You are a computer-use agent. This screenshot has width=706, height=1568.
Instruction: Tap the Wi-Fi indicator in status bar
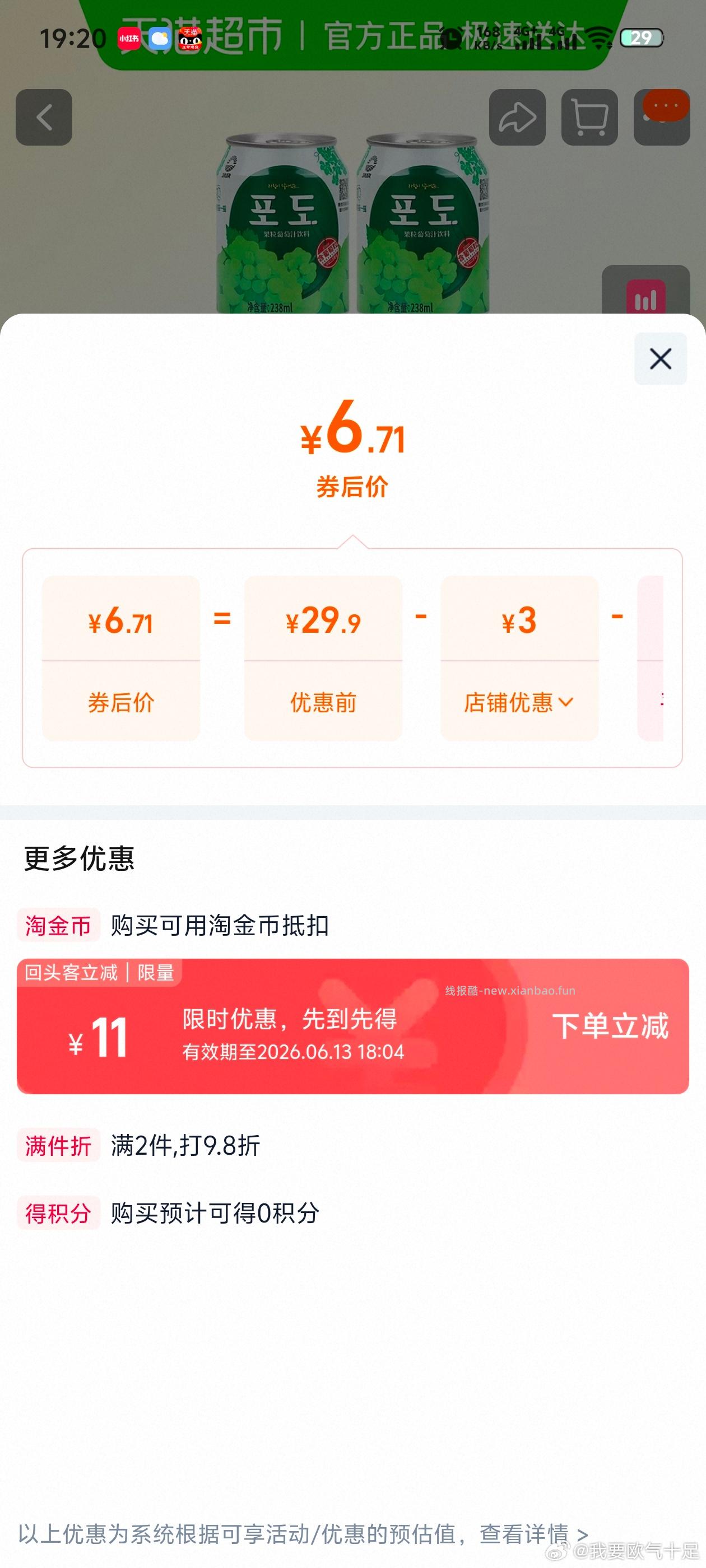click(x=600, y=38)
